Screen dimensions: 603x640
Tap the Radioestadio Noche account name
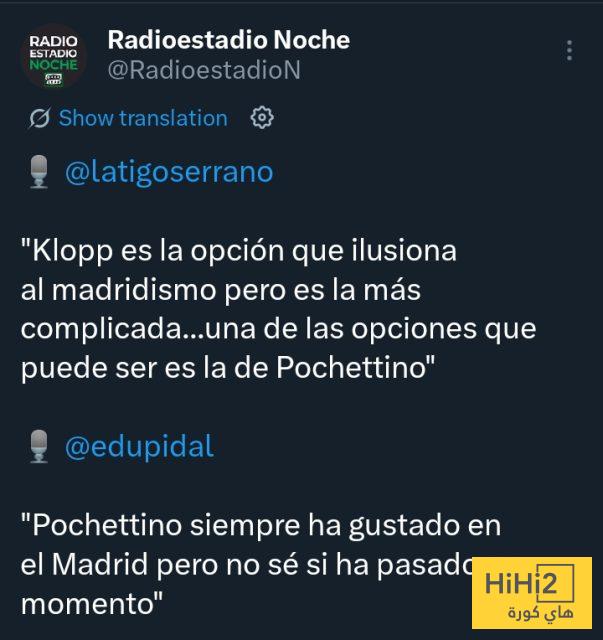228,40
